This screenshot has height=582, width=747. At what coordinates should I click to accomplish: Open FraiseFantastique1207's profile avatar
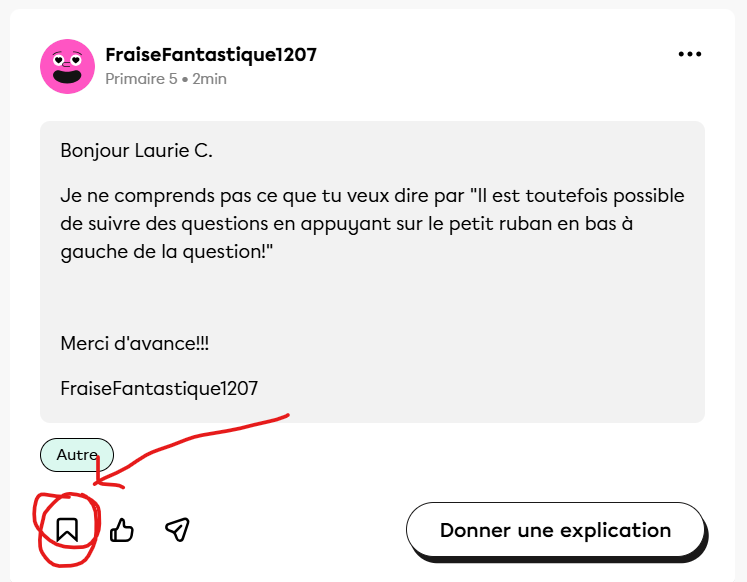point(67,66)
